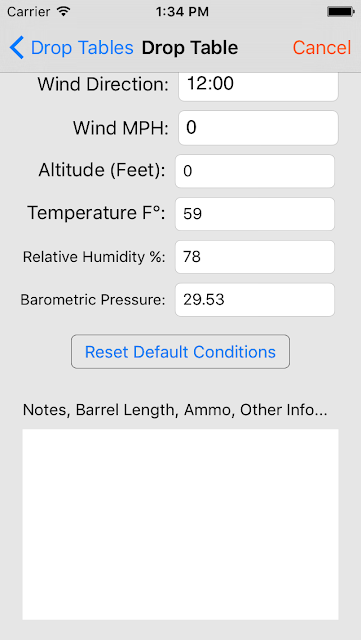361x640 pixels.
Task: Edit the Relative Humidity % field
Action: point(255,257)
